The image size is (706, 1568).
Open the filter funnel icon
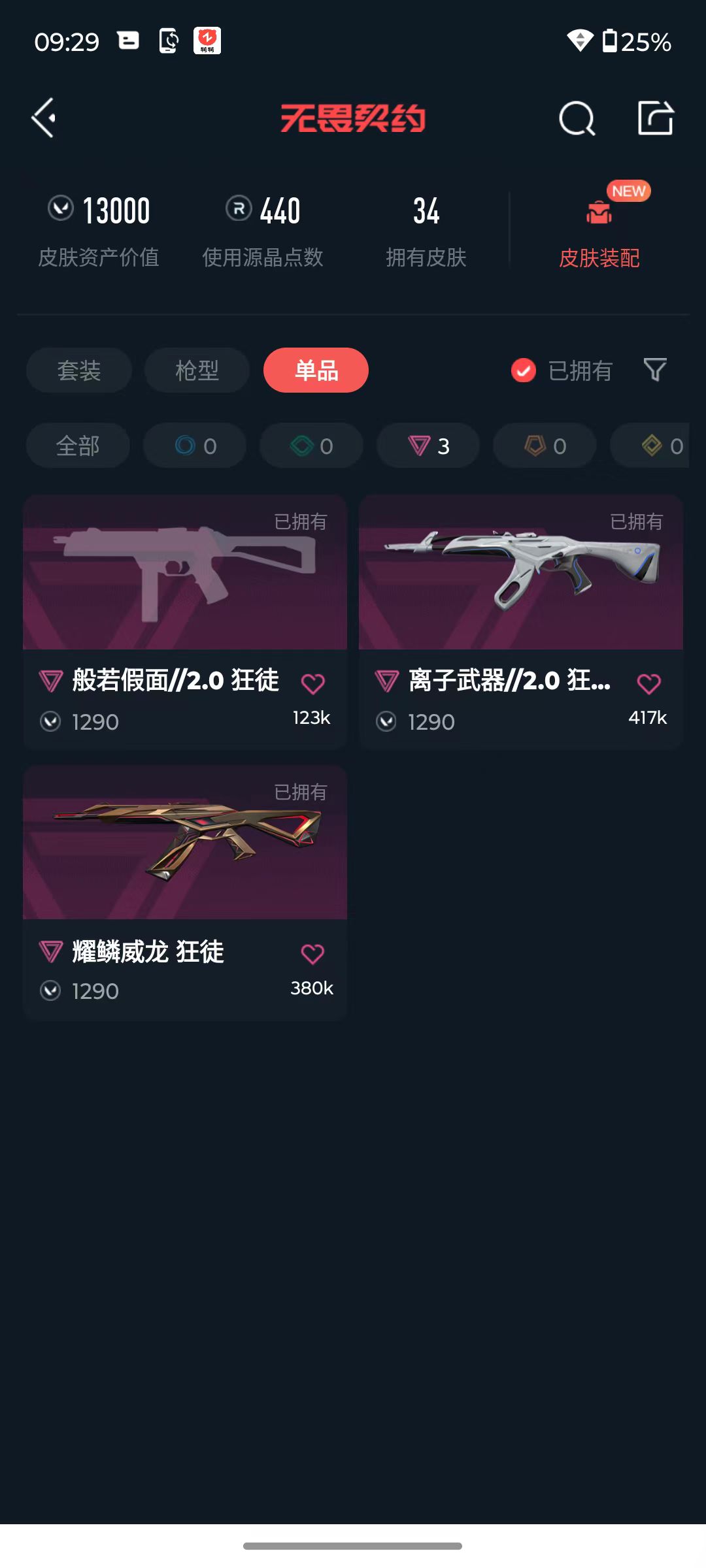click(x=655, y=370)
